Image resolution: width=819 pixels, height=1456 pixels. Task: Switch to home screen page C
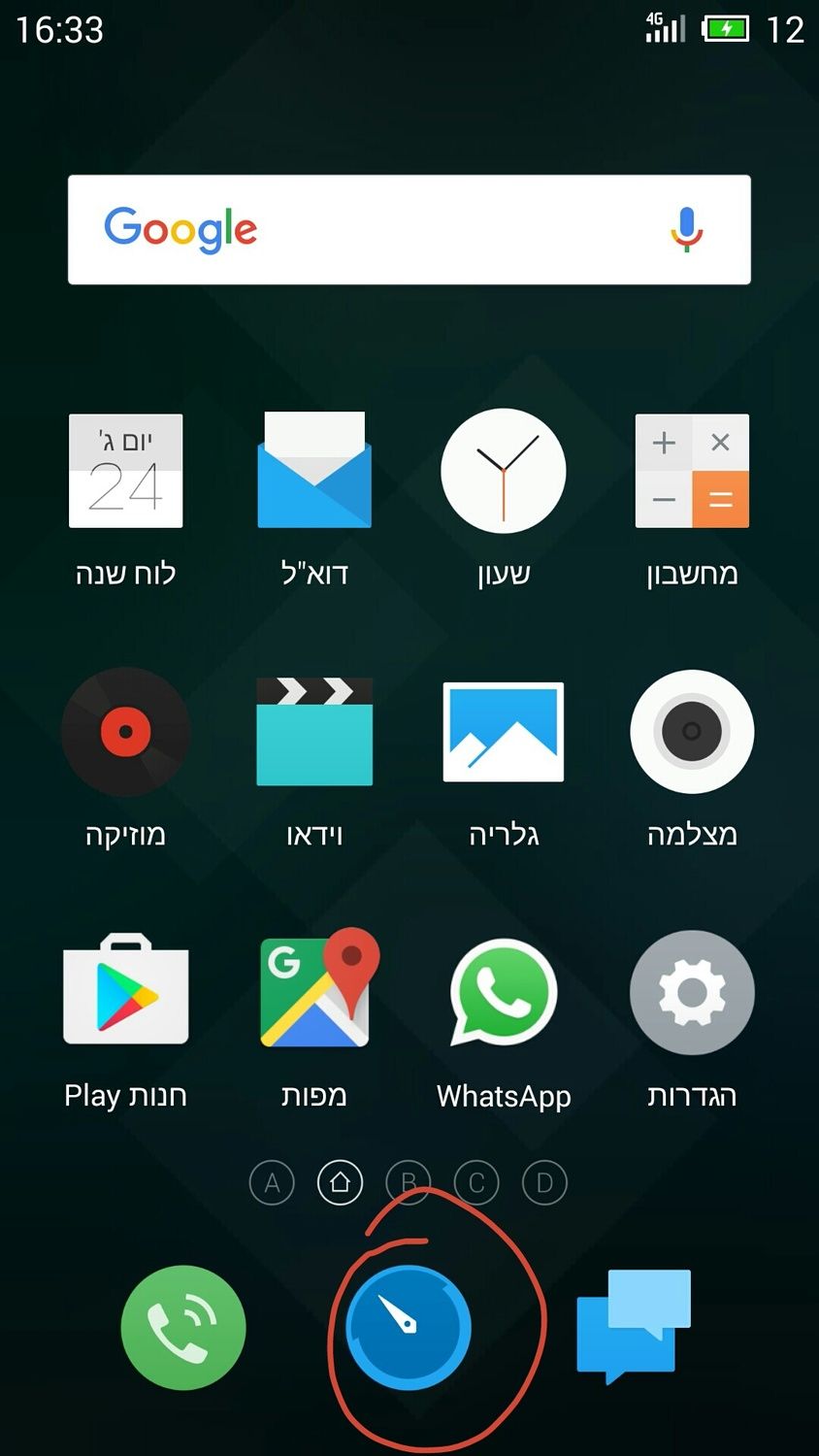(x=476, y=1182)
